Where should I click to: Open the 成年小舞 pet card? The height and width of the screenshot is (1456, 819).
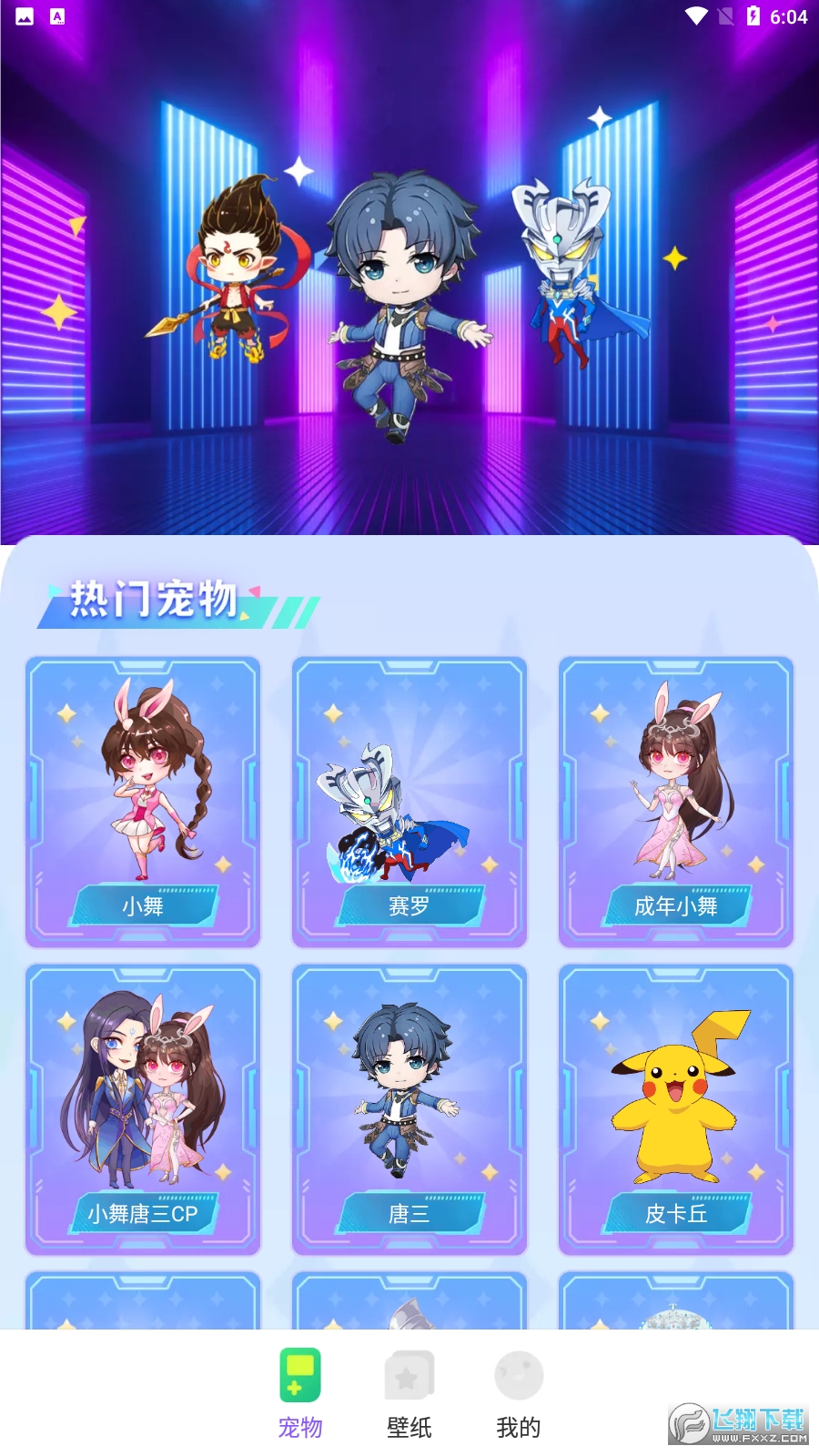(676, 801)
